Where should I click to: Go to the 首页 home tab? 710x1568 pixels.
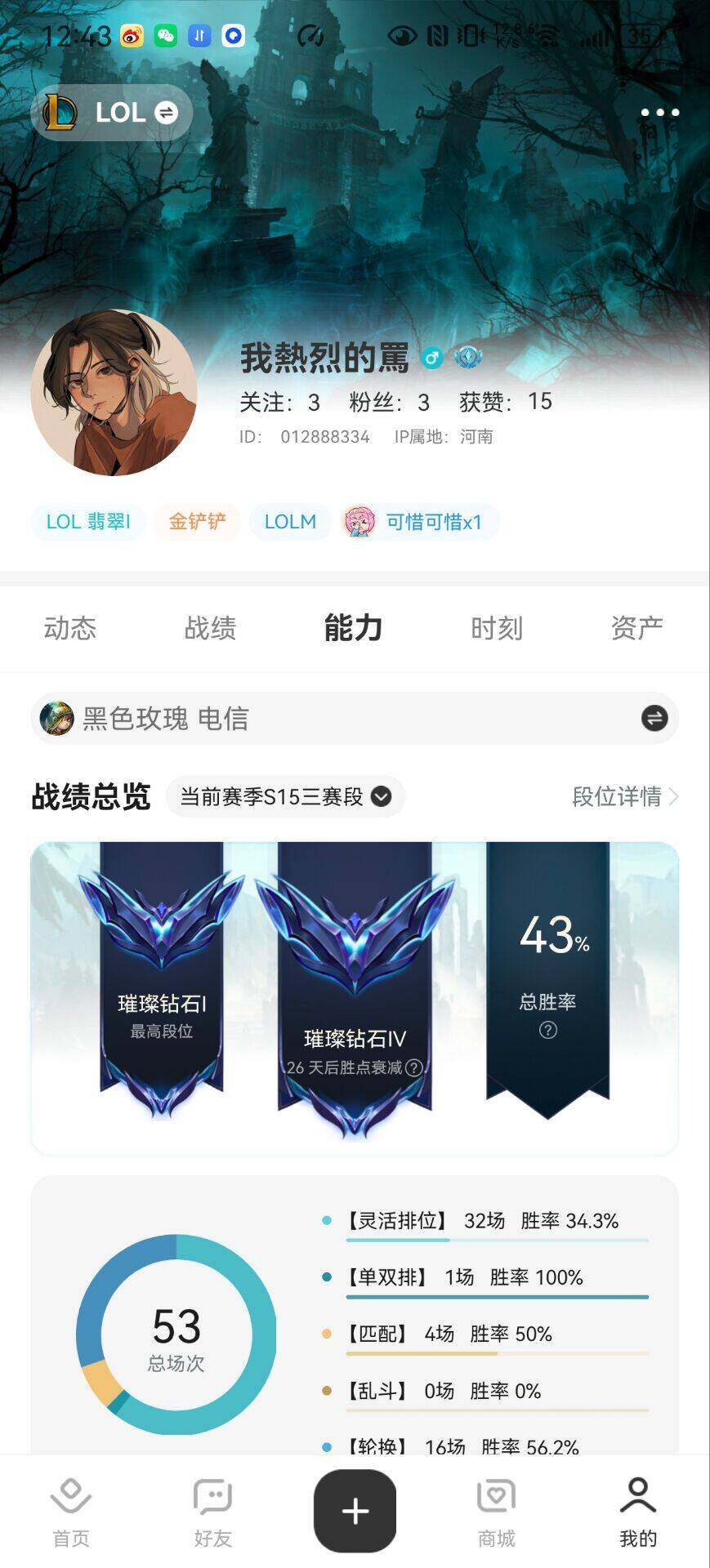click(71, 1512)
